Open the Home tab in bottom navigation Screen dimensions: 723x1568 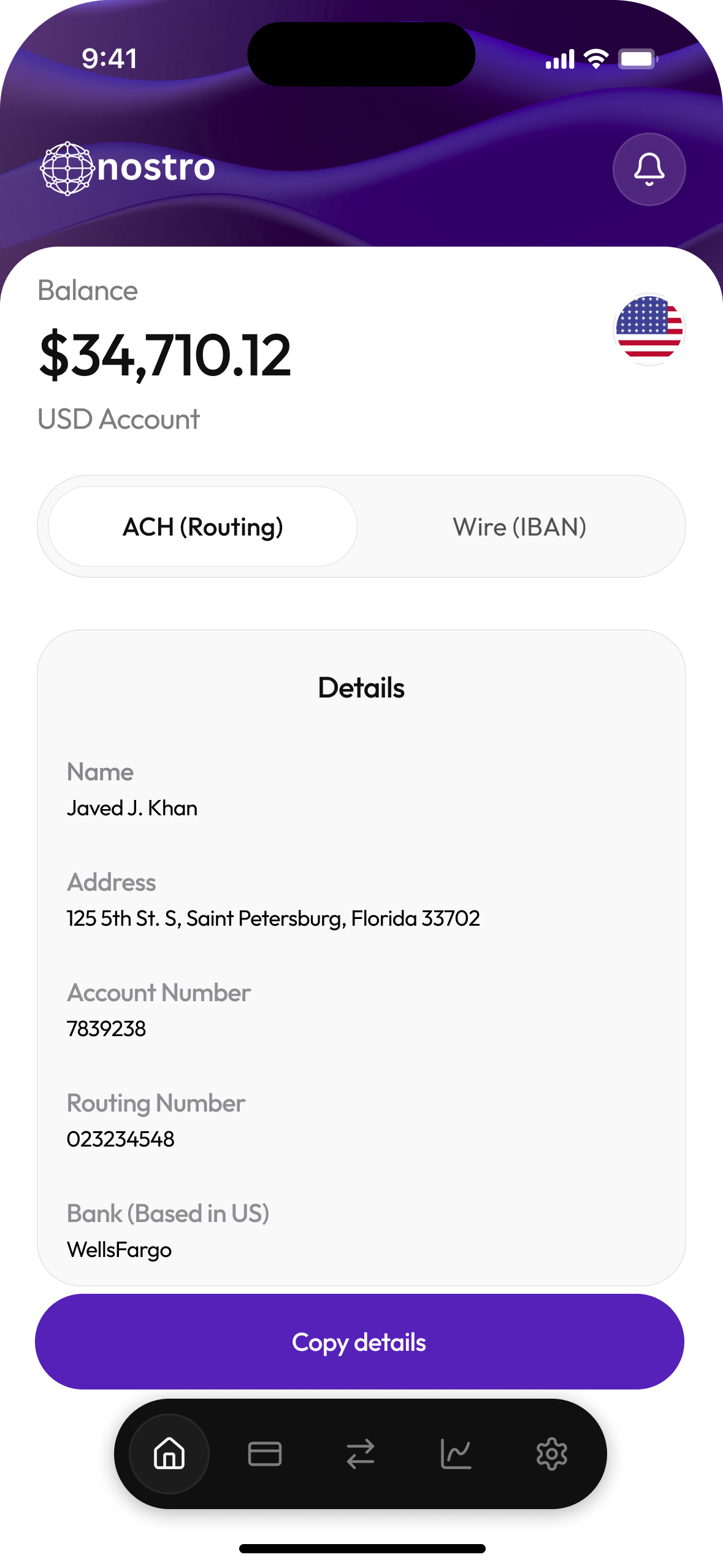[169, 1453]
